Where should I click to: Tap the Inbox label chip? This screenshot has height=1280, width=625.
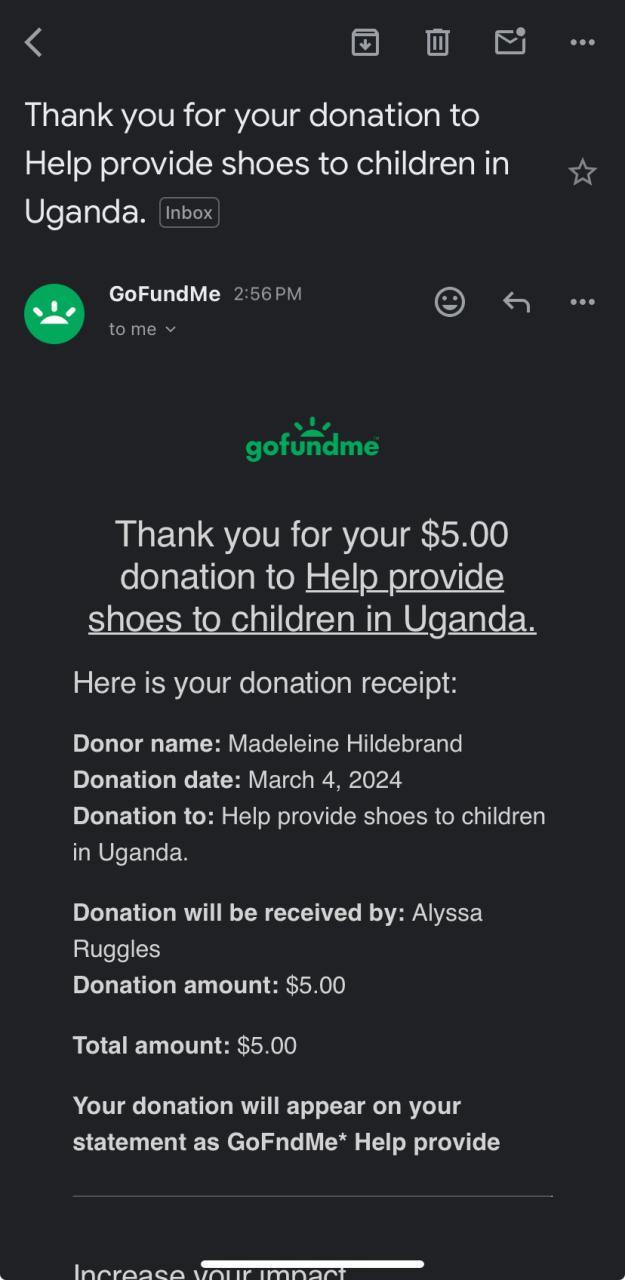click(x=189, y=213)
